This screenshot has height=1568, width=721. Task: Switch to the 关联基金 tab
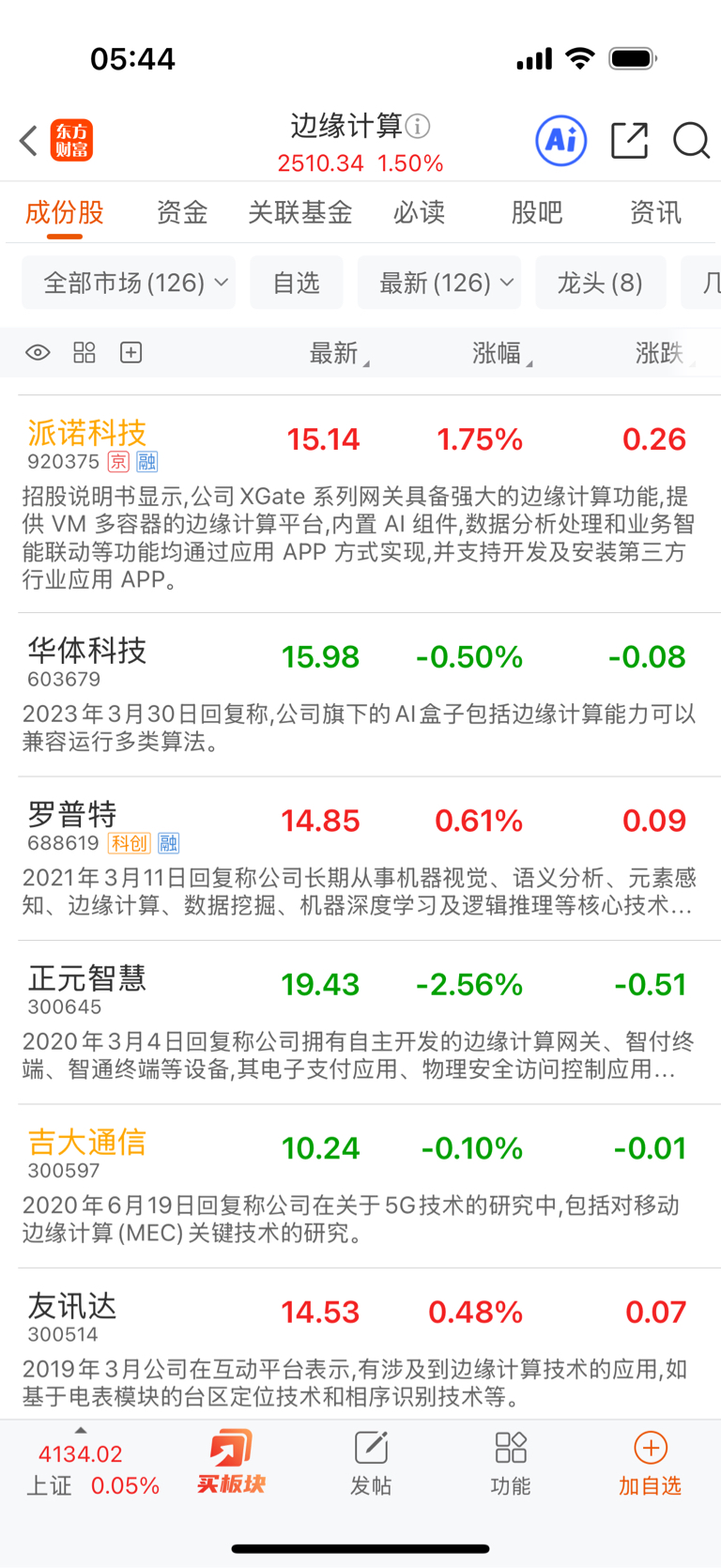click(x=299, y=212)
